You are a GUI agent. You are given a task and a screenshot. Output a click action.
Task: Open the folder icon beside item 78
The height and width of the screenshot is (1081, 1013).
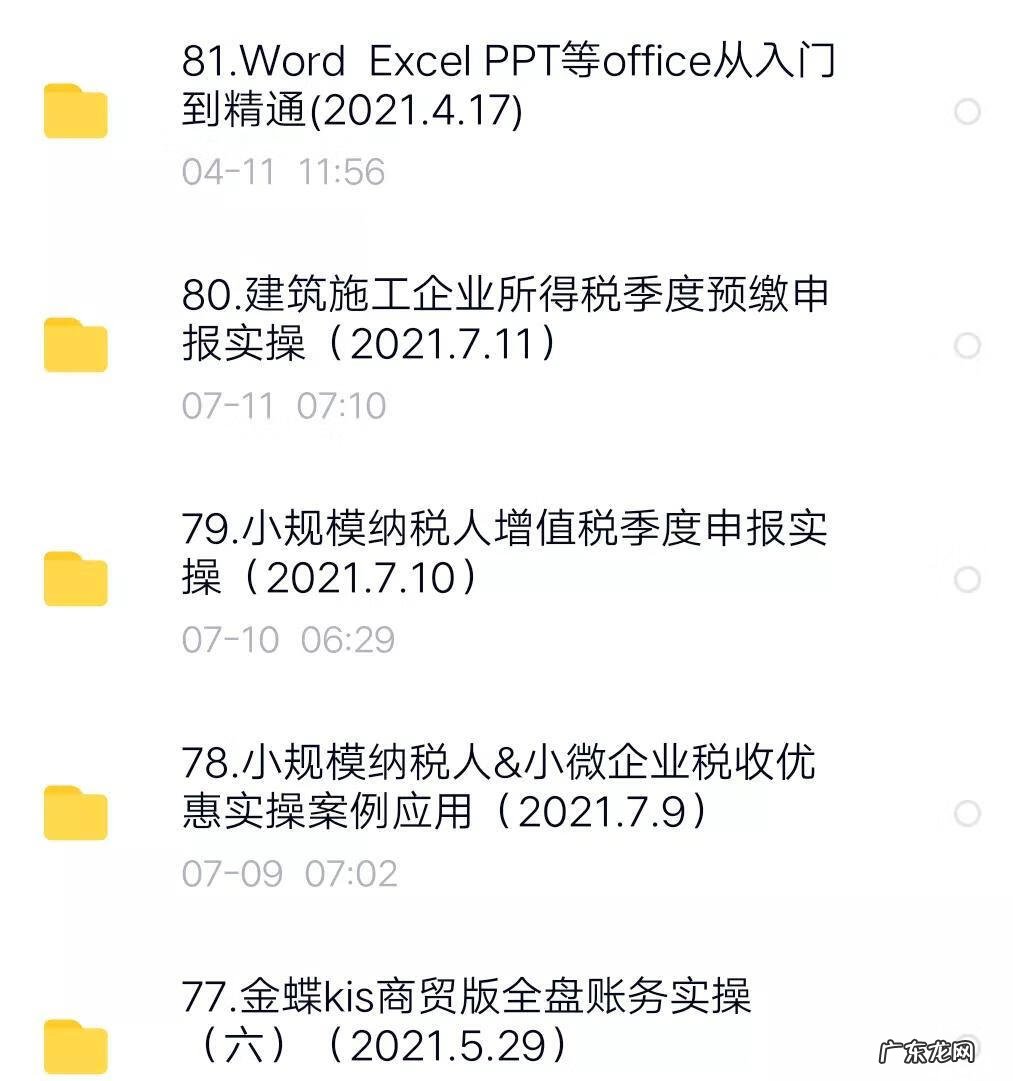pos(75,812)
